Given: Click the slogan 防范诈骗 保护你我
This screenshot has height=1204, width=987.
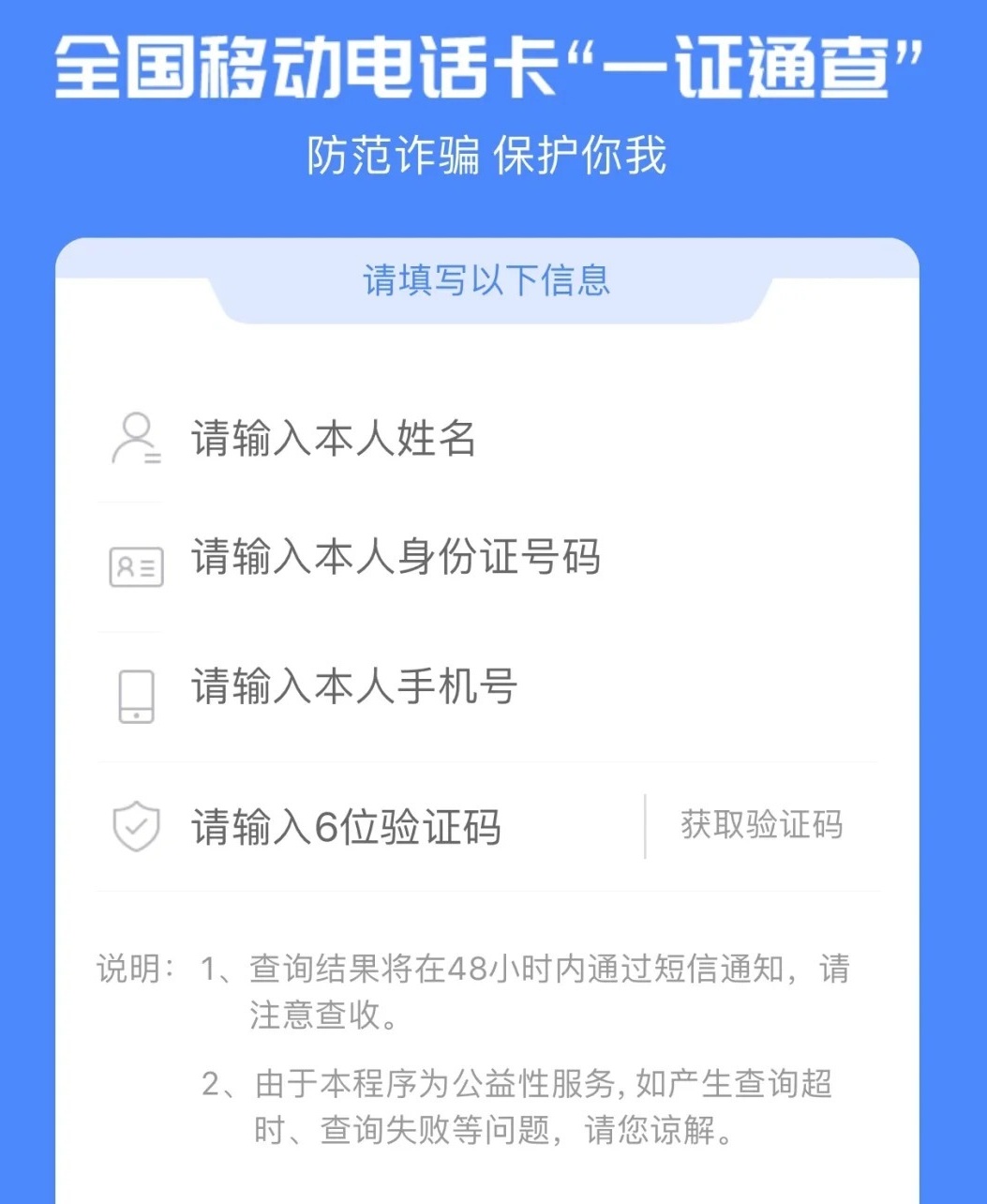Looking at the screenshot, I should tap(487, 156).
